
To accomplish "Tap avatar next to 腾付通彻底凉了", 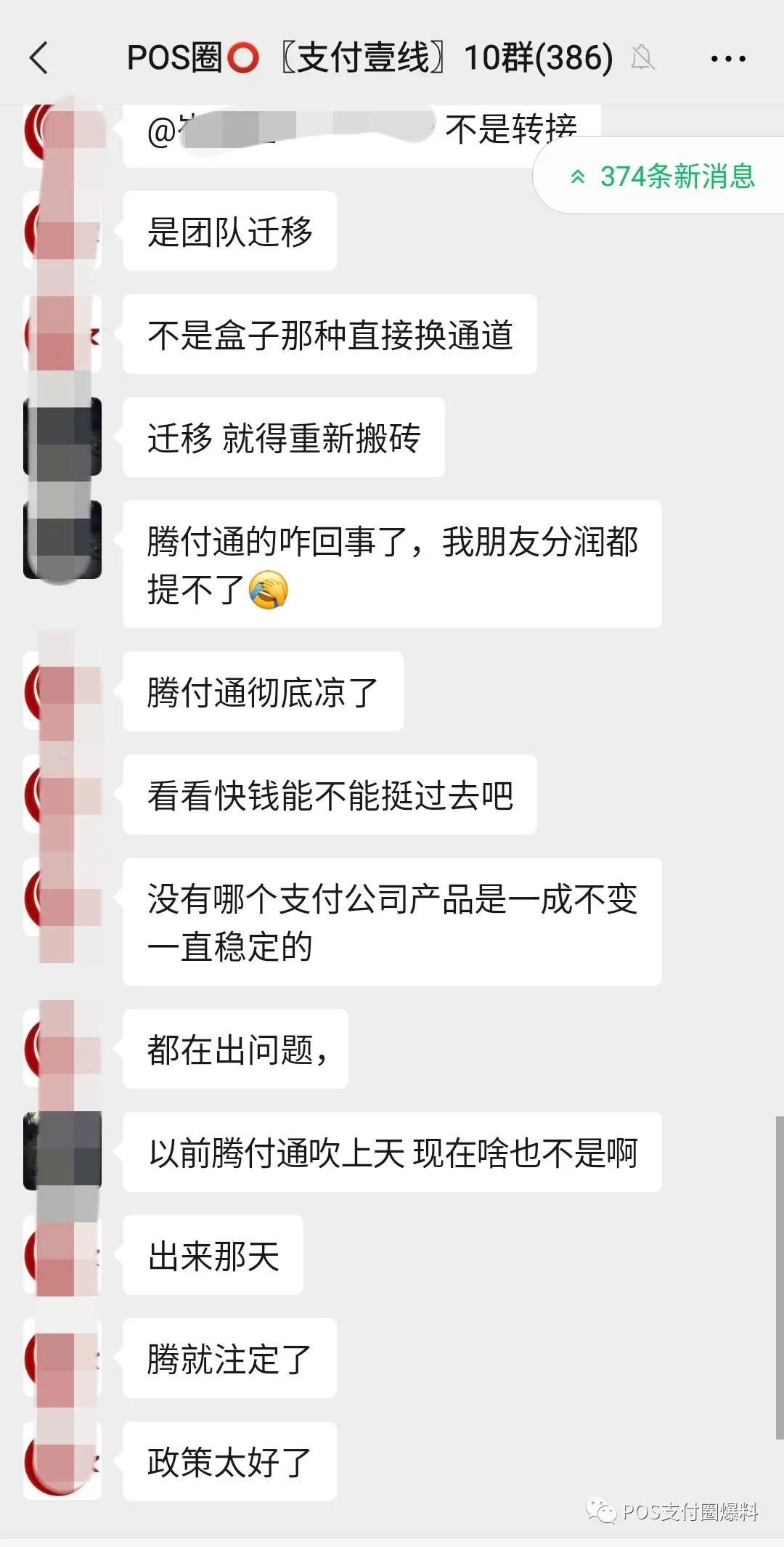I will click(x=62, y=691).
